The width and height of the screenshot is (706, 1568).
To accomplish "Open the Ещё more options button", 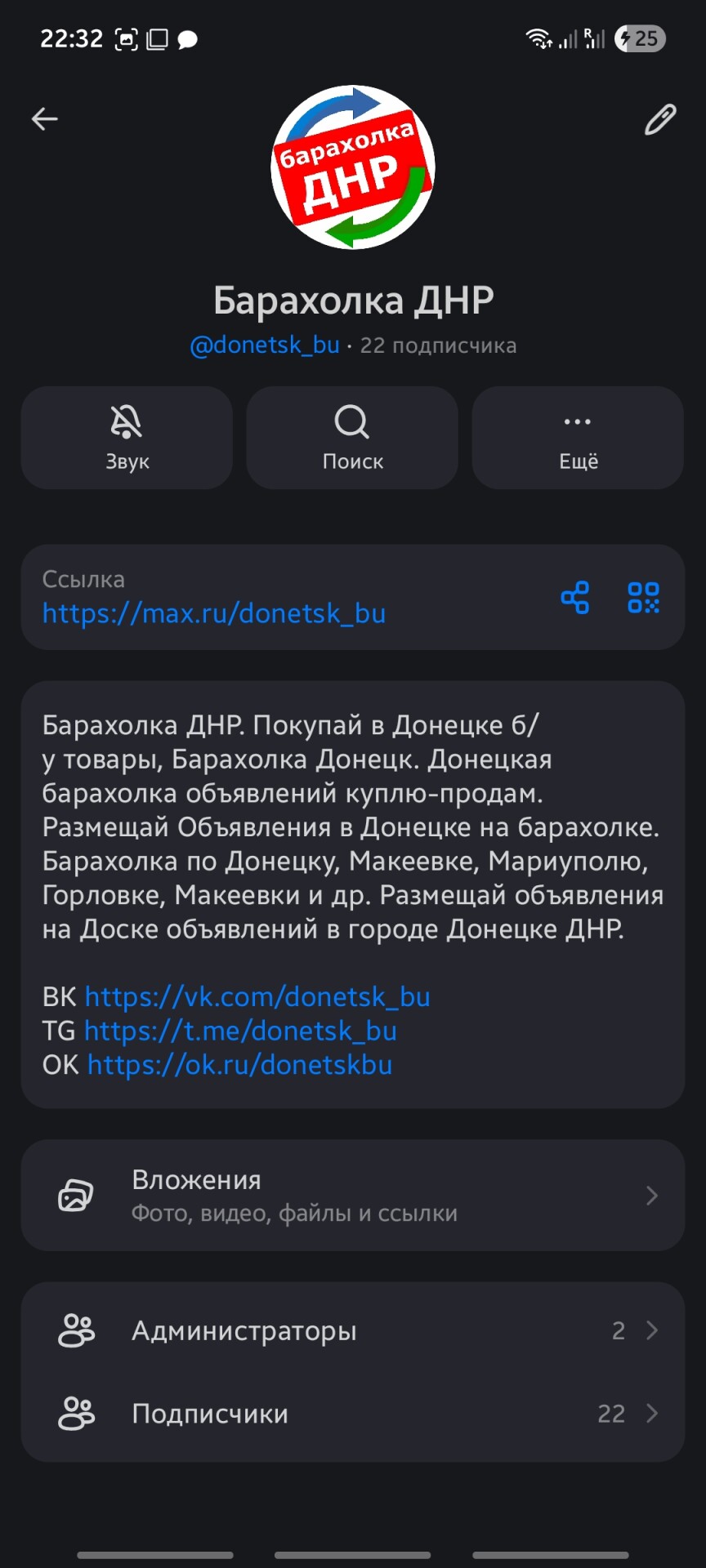I will [x=578, y=438].
